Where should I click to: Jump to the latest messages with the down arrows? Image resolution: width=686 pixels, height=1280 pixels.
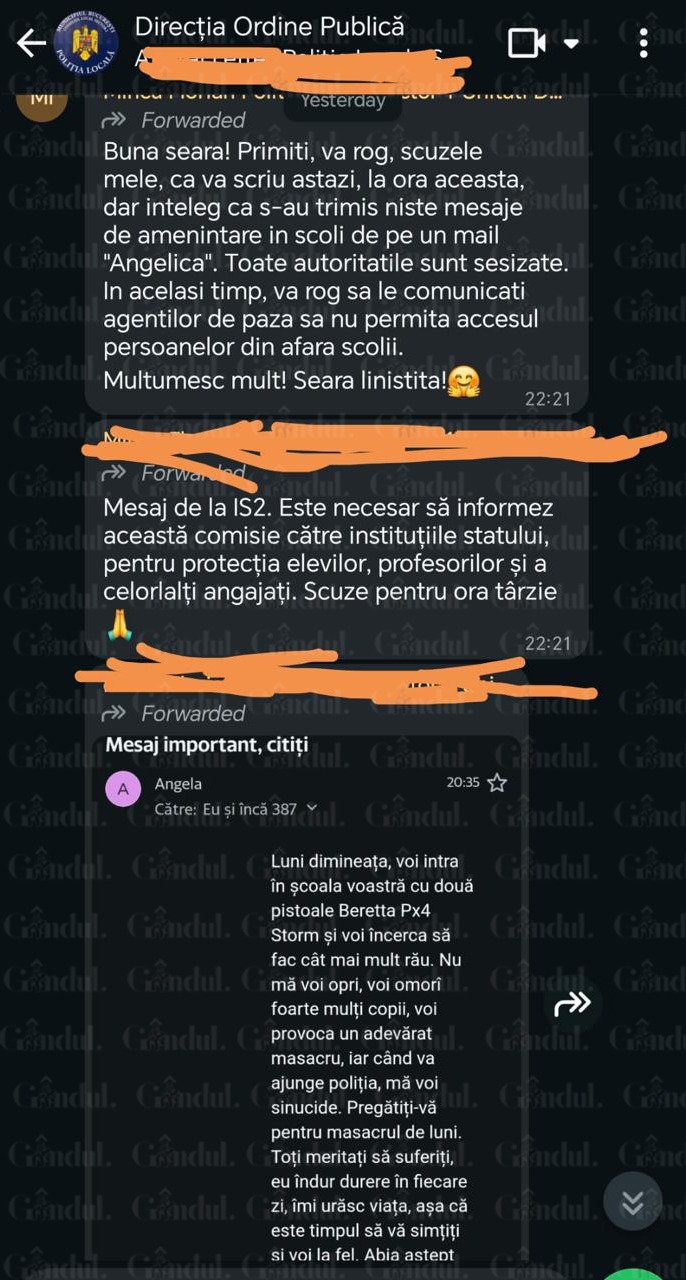tap(632, 1202)
